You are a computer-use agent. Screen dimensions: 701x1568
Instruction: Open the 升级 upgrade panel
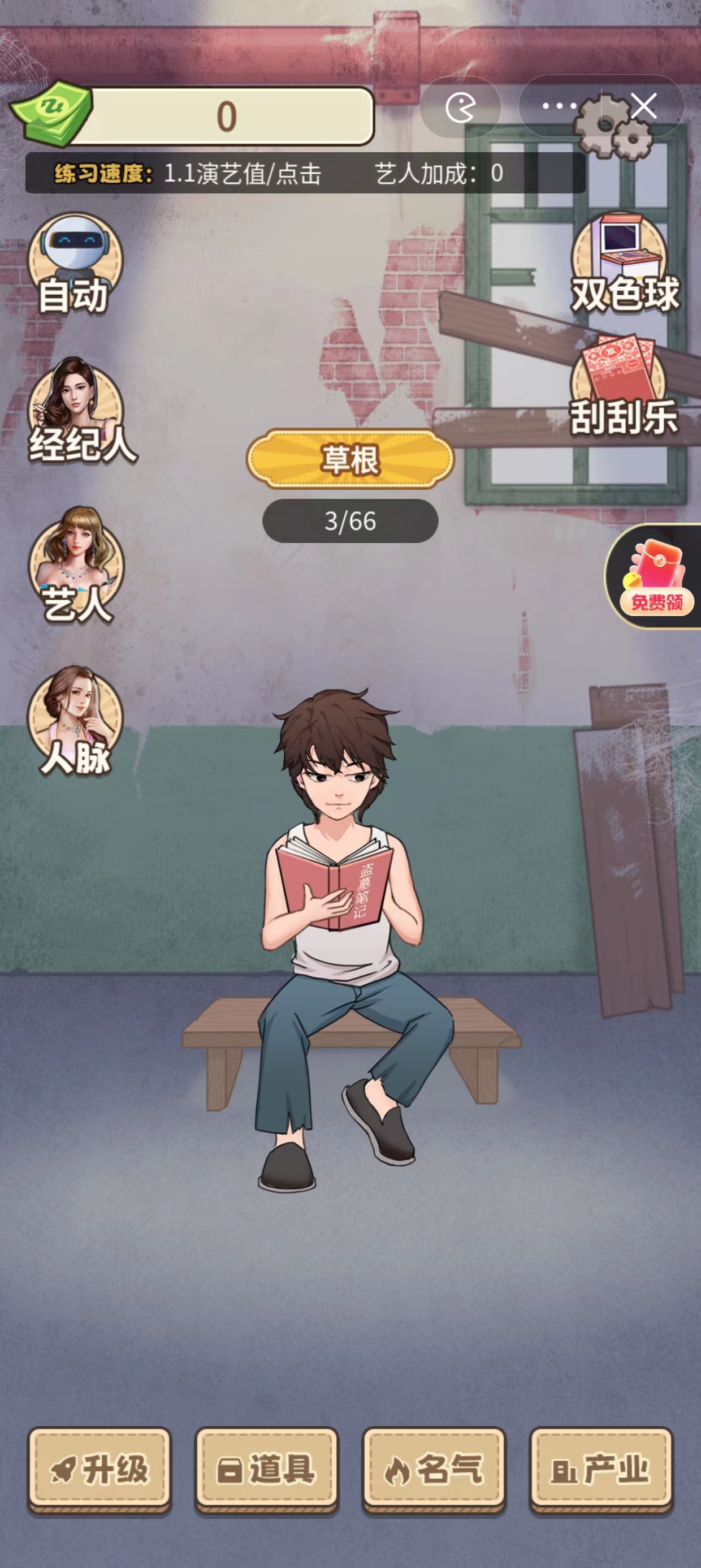click(x=99, y=1469)
